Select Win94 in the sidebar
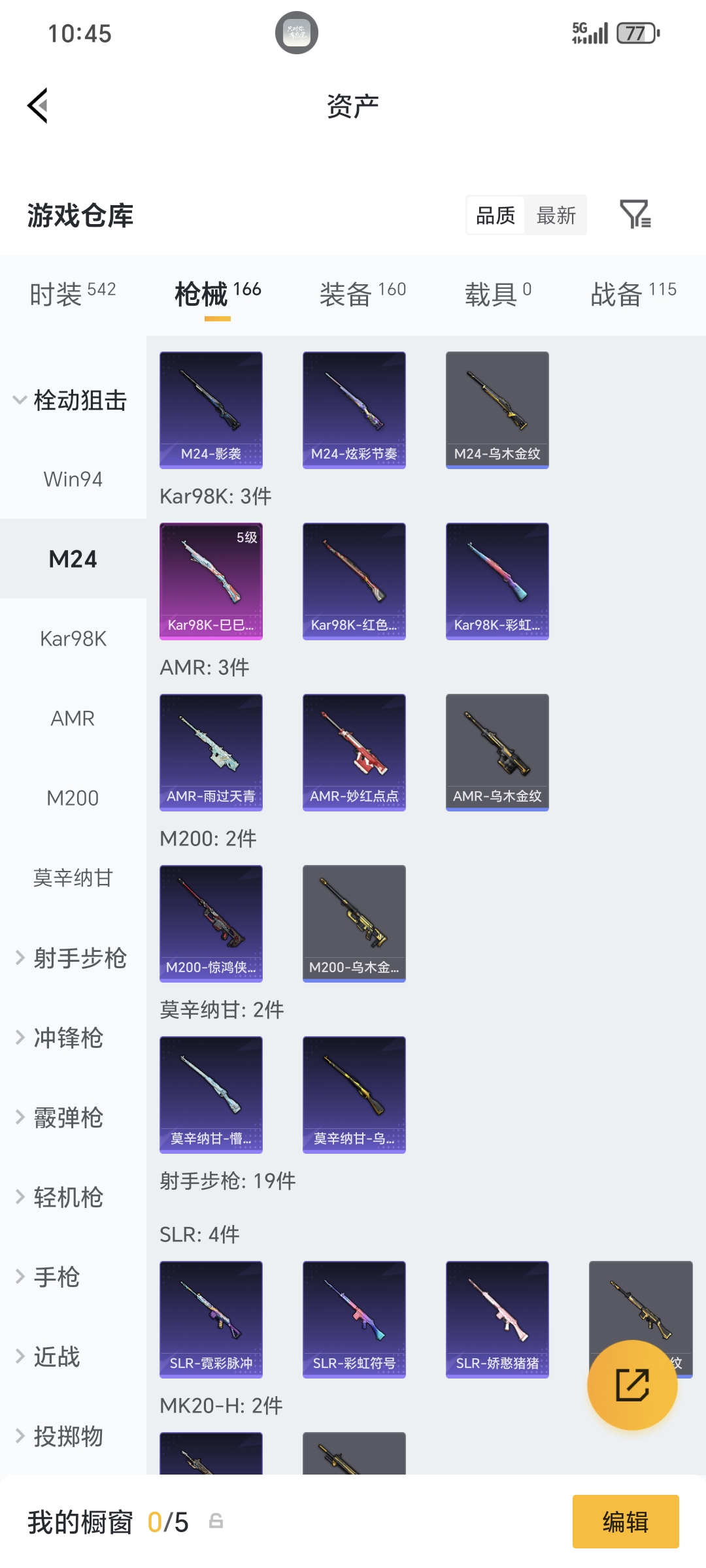 tap(73, 480)
